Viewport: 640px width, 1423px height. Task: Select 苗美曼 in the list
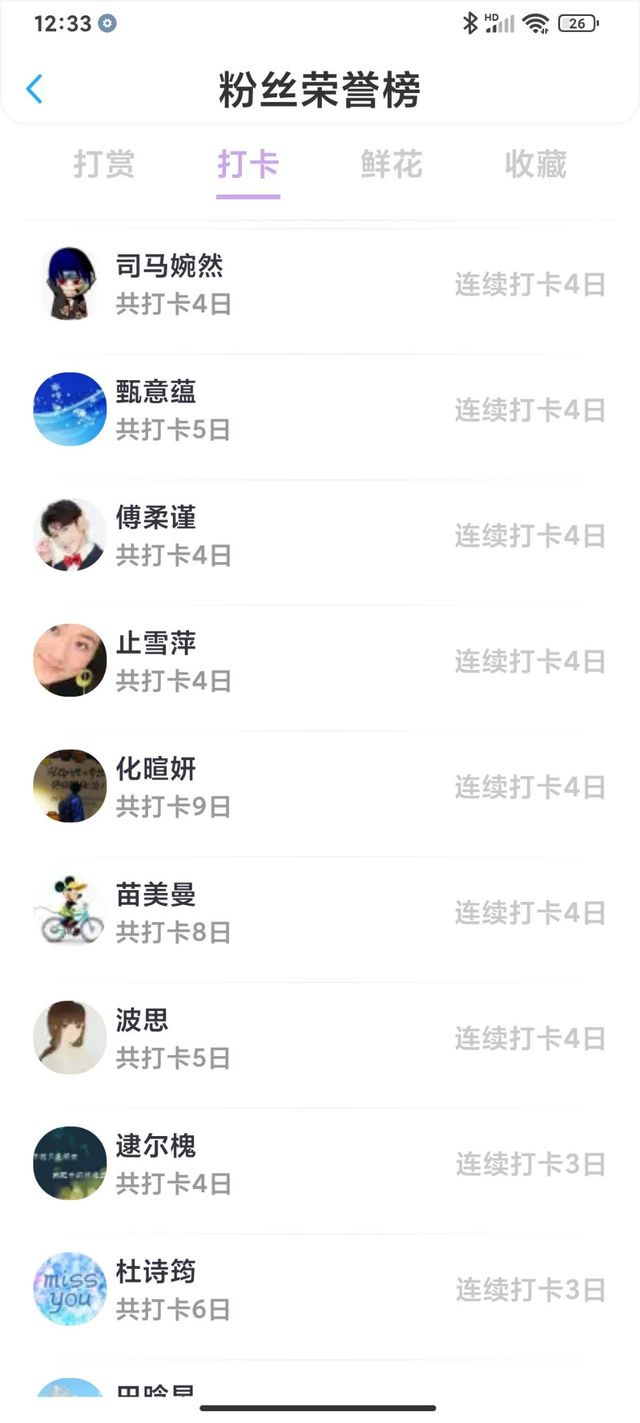(x=320, y=913)
